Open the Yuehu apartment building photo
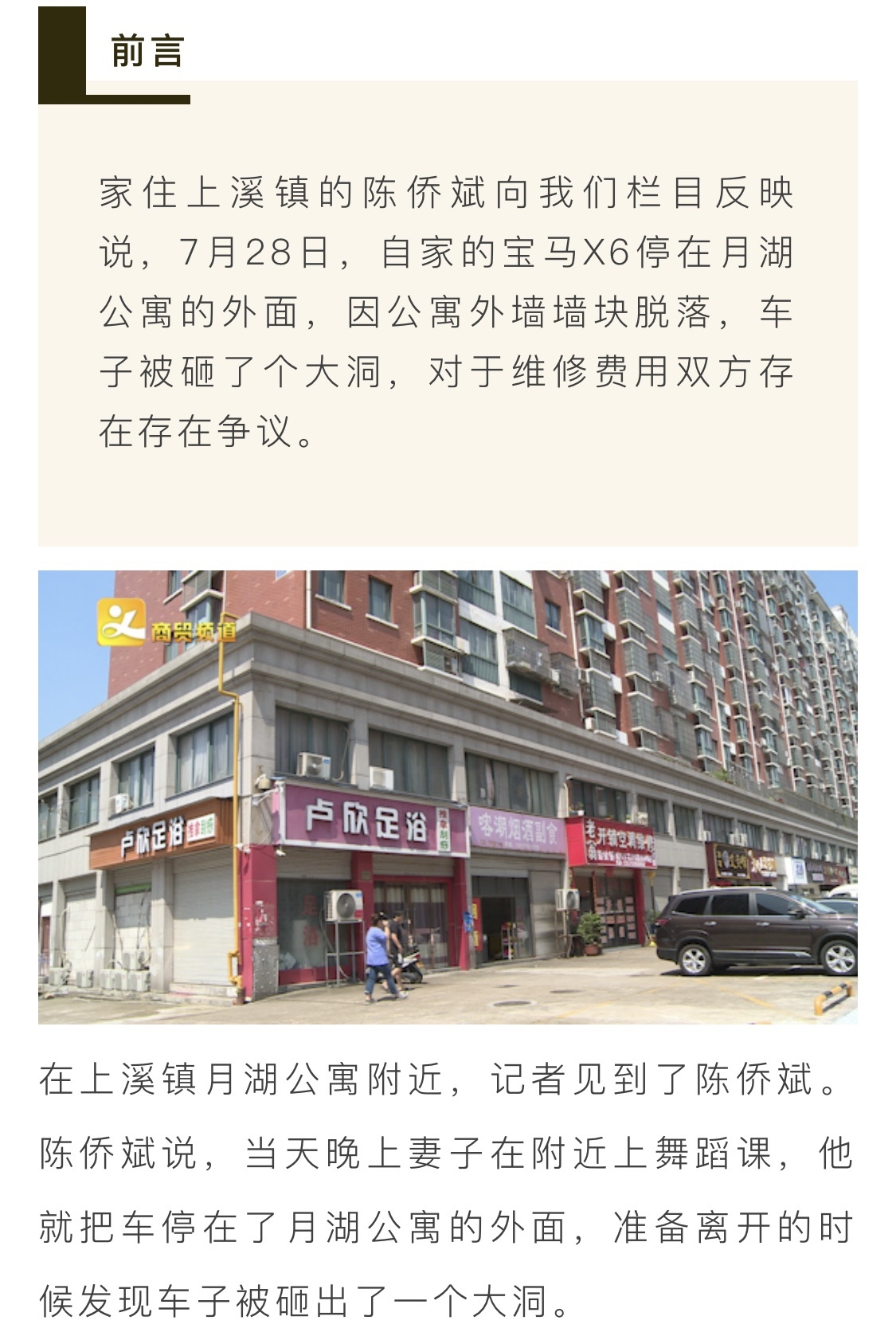 [x=448, y=796]
